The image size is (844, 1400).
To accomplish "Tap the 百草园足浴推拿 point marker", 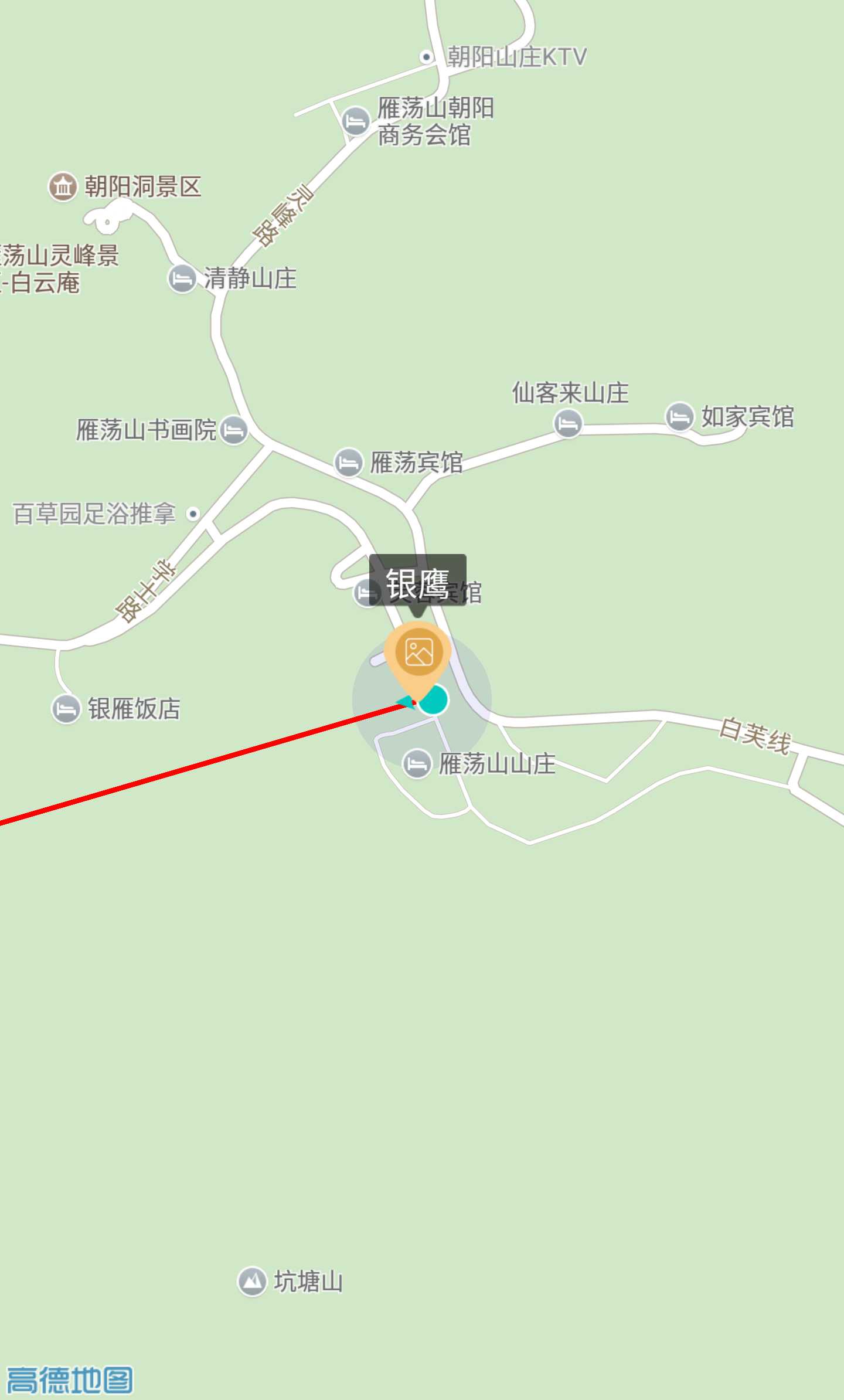I will point(192,514).
